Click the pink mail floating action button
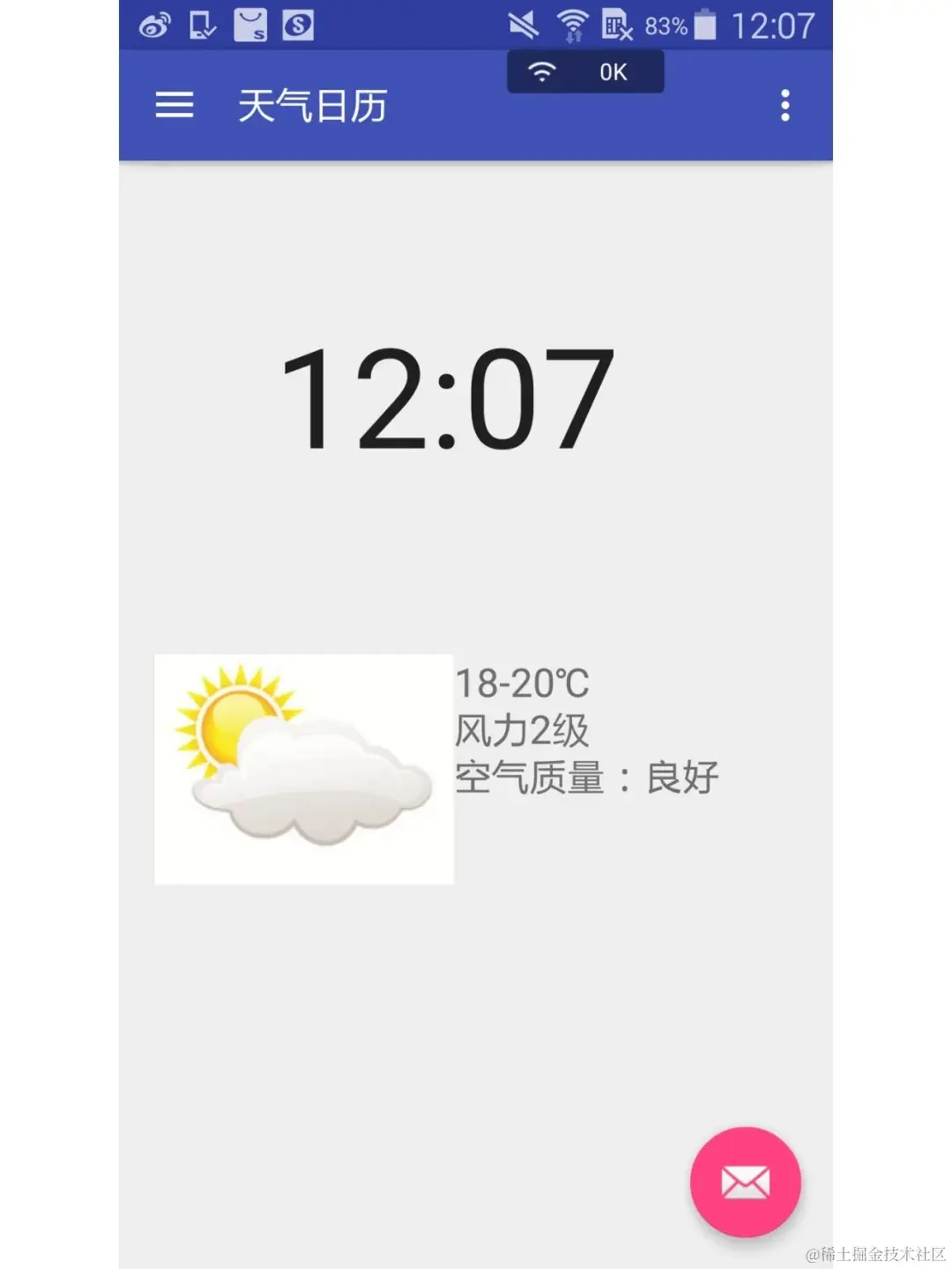Screen dimensions: 952x1269 coord(745,1182)
